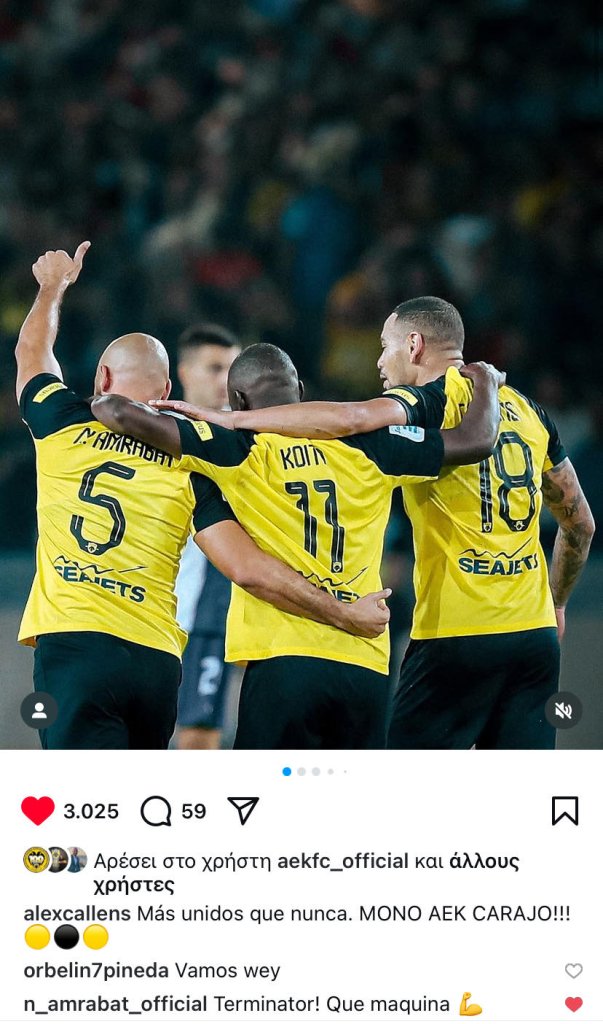Open alexcallens profile from caption

77,914
